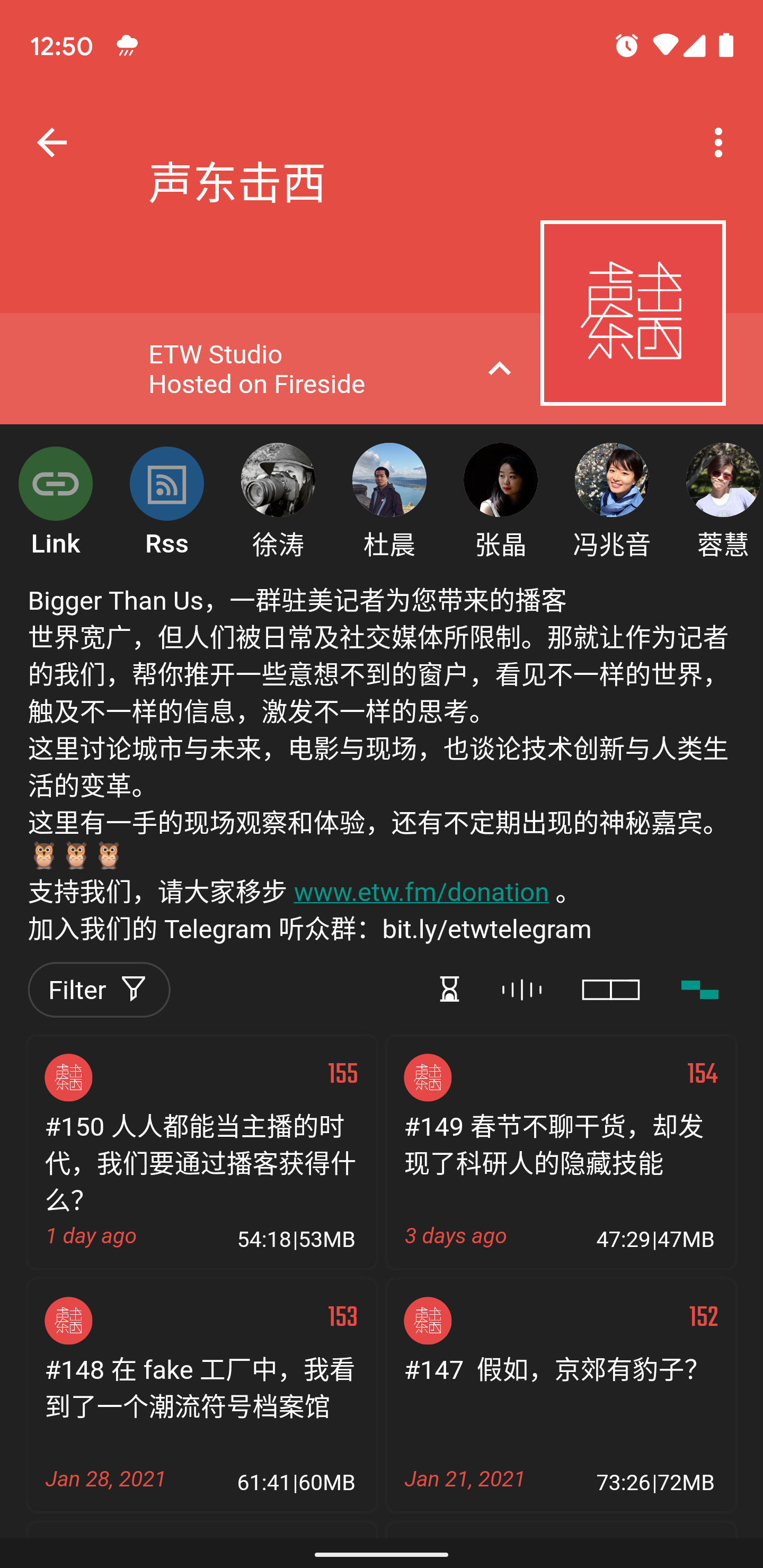Open episode #148 在 fake 工厂中
Viewport: 763px width, 1568px height.
tap(202, 1395)
